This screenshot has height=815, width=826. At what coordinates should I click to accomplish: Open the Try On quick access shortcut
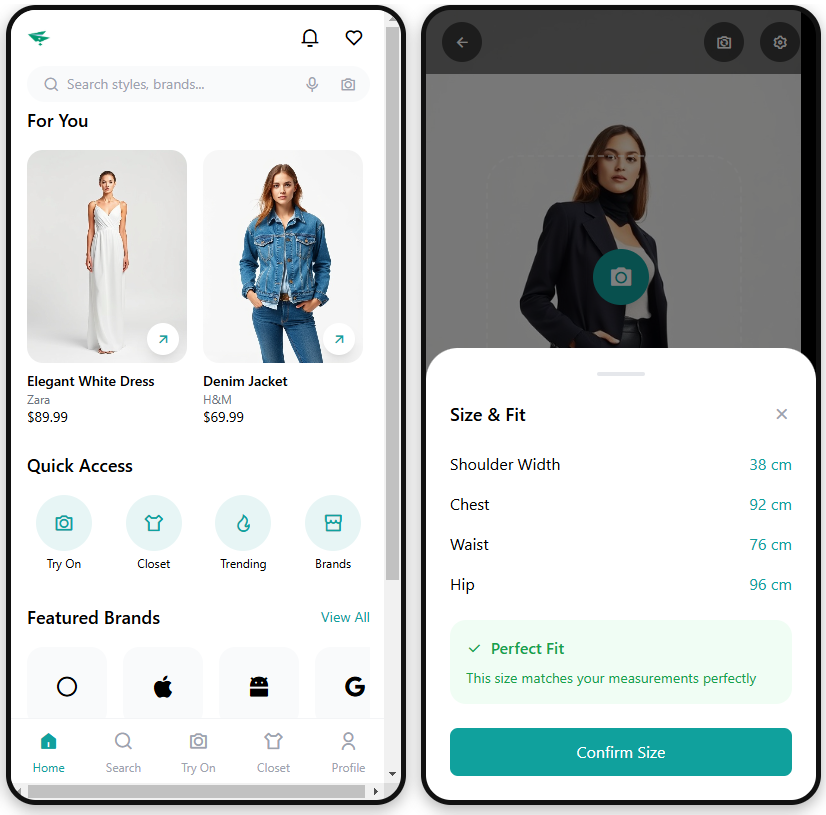[64, 523]
